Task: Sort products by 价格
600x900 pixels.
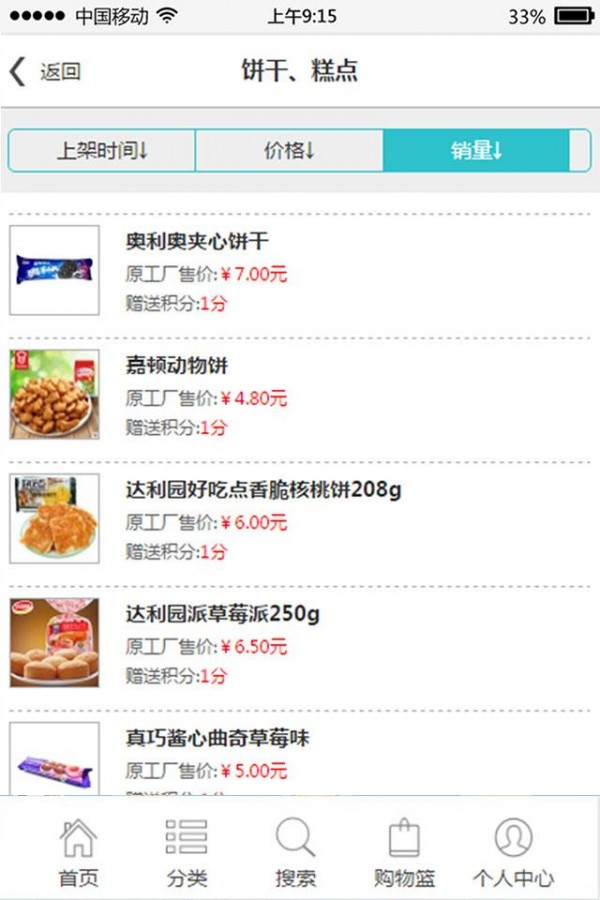Action: tap(289, 151)
